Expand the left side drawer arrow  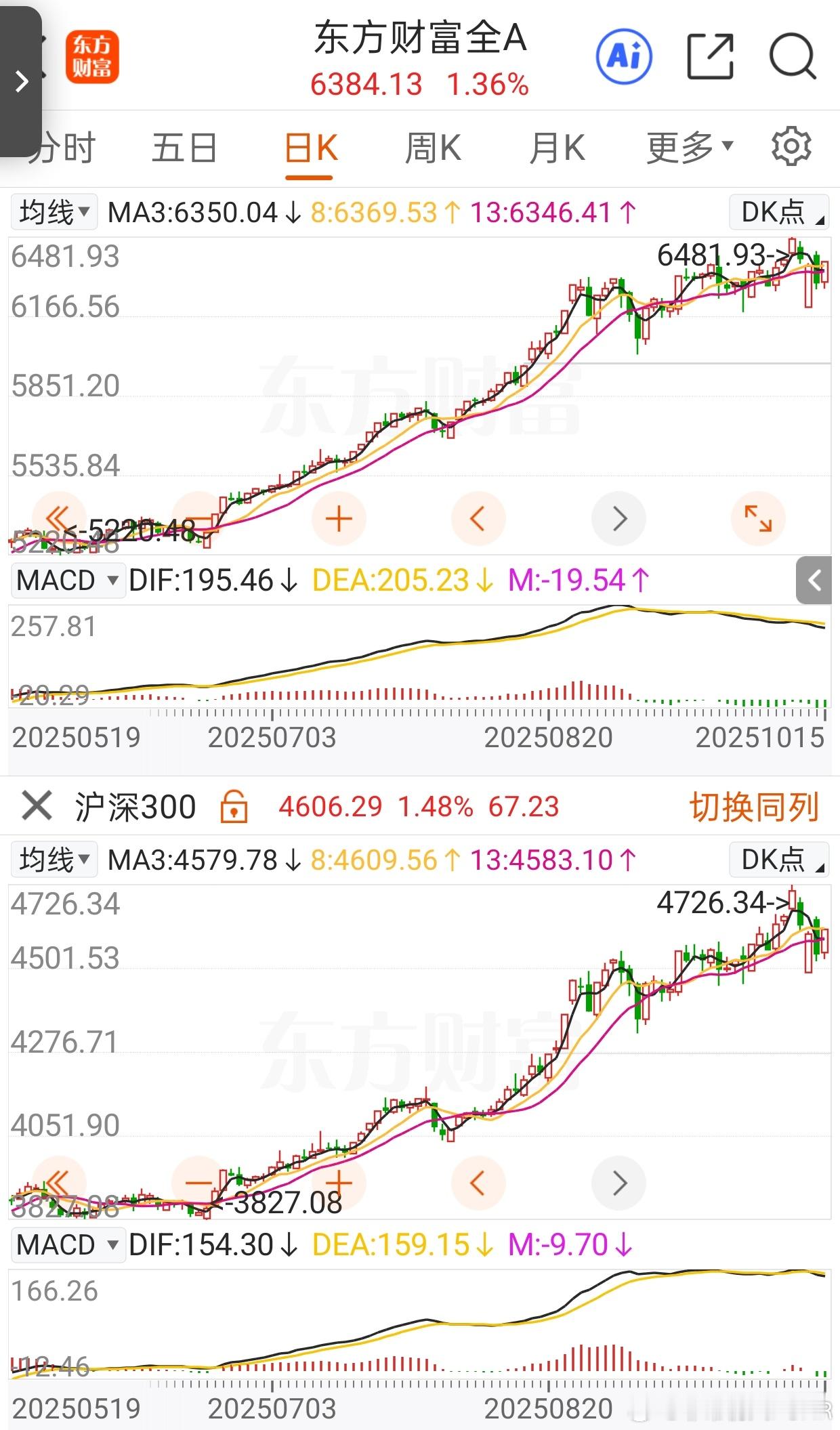(x=21, y=81)
